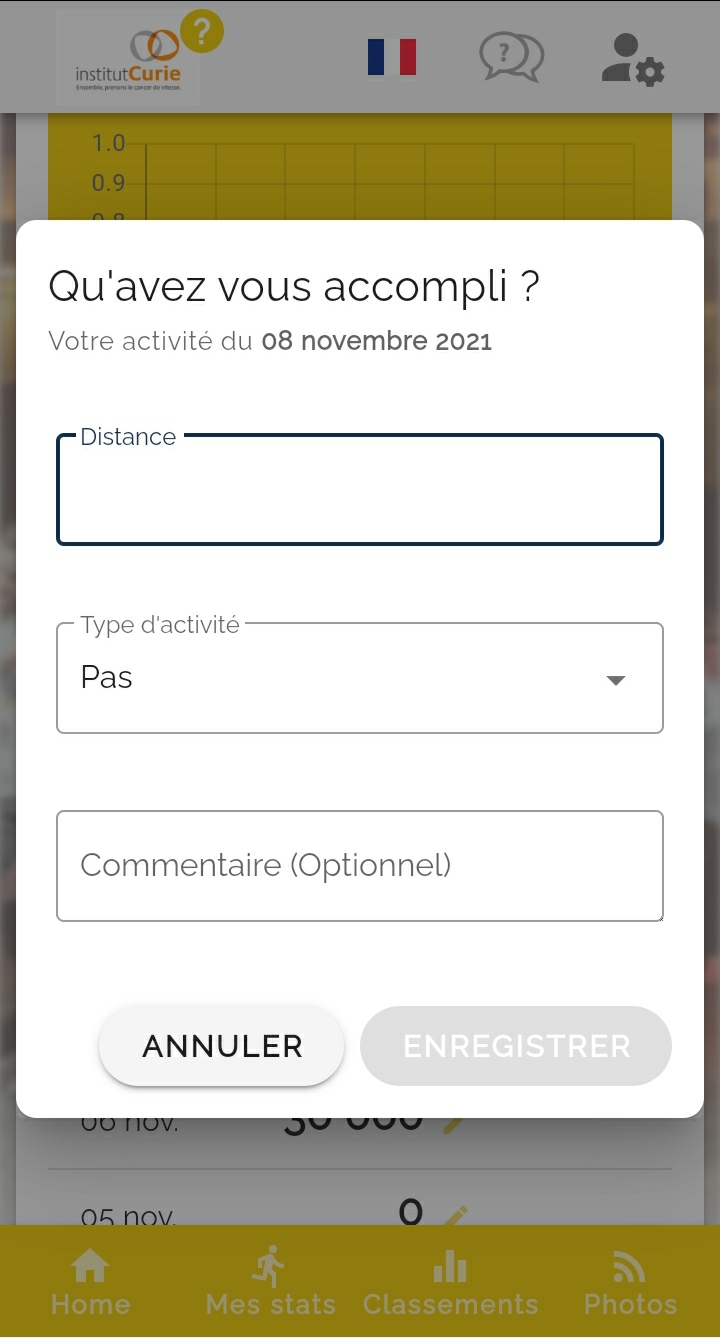Expand the Type d'activité dropdown
This screenshot has height=1338, width=720.
pos(360,679)
